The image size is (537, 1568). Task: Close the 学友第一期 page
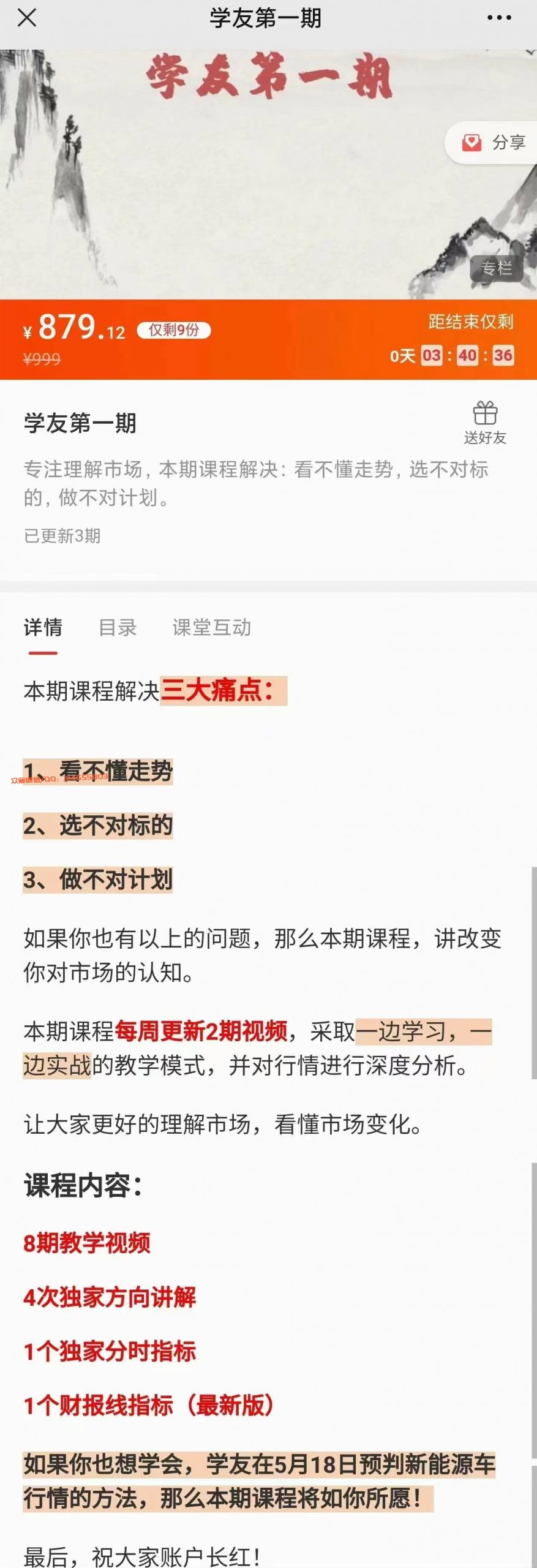coord(27,18)
